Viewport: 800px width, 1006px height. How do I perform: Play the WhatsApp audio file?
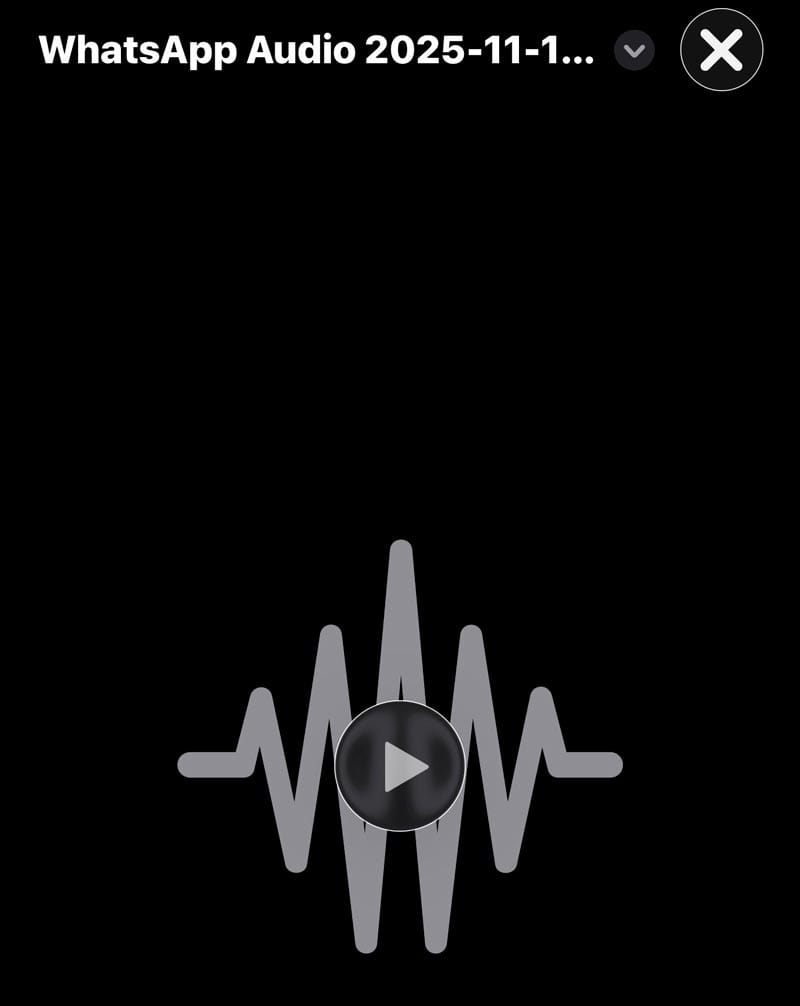(x=400, y=766)
